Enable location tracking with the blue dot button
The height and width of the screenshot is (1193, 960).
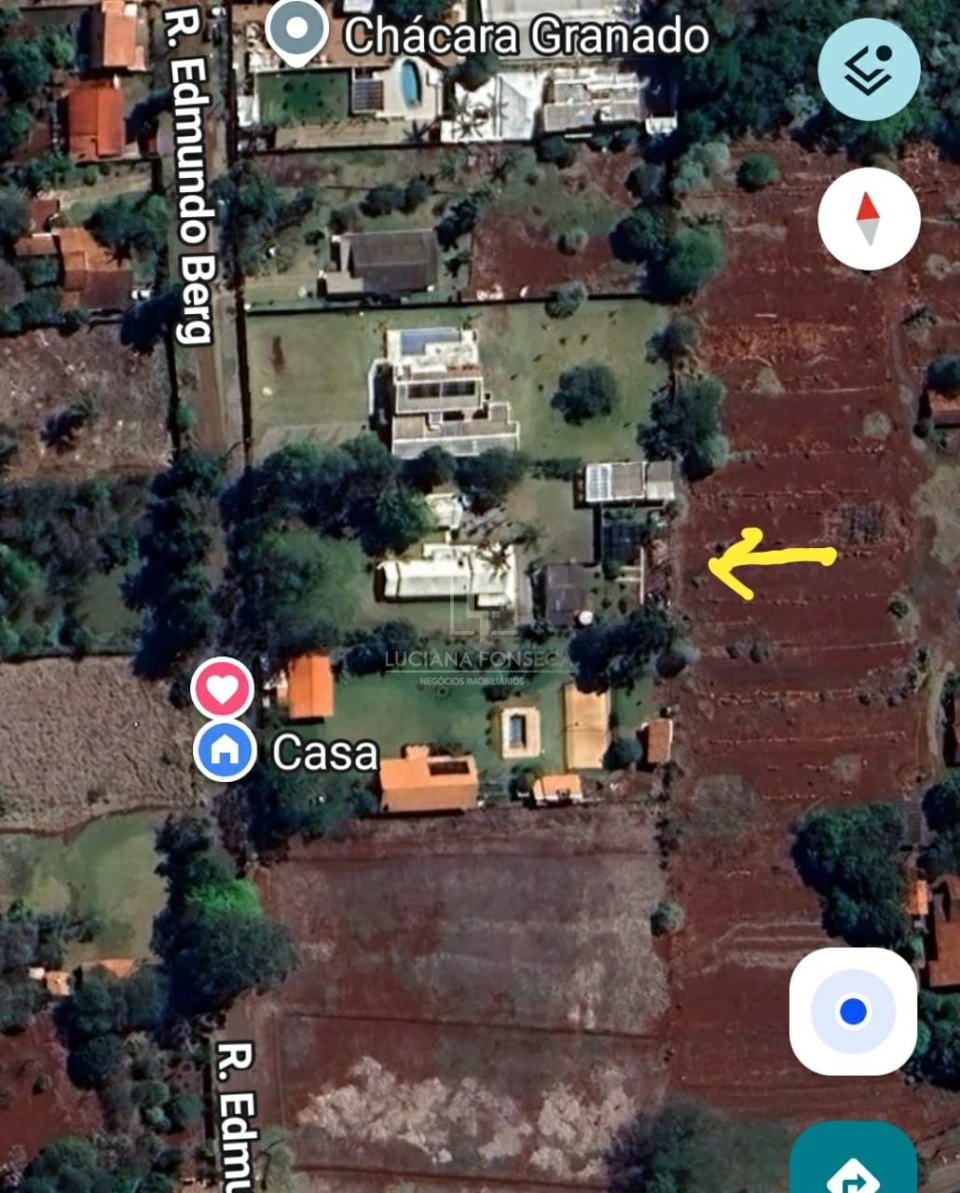(851, 1013)
